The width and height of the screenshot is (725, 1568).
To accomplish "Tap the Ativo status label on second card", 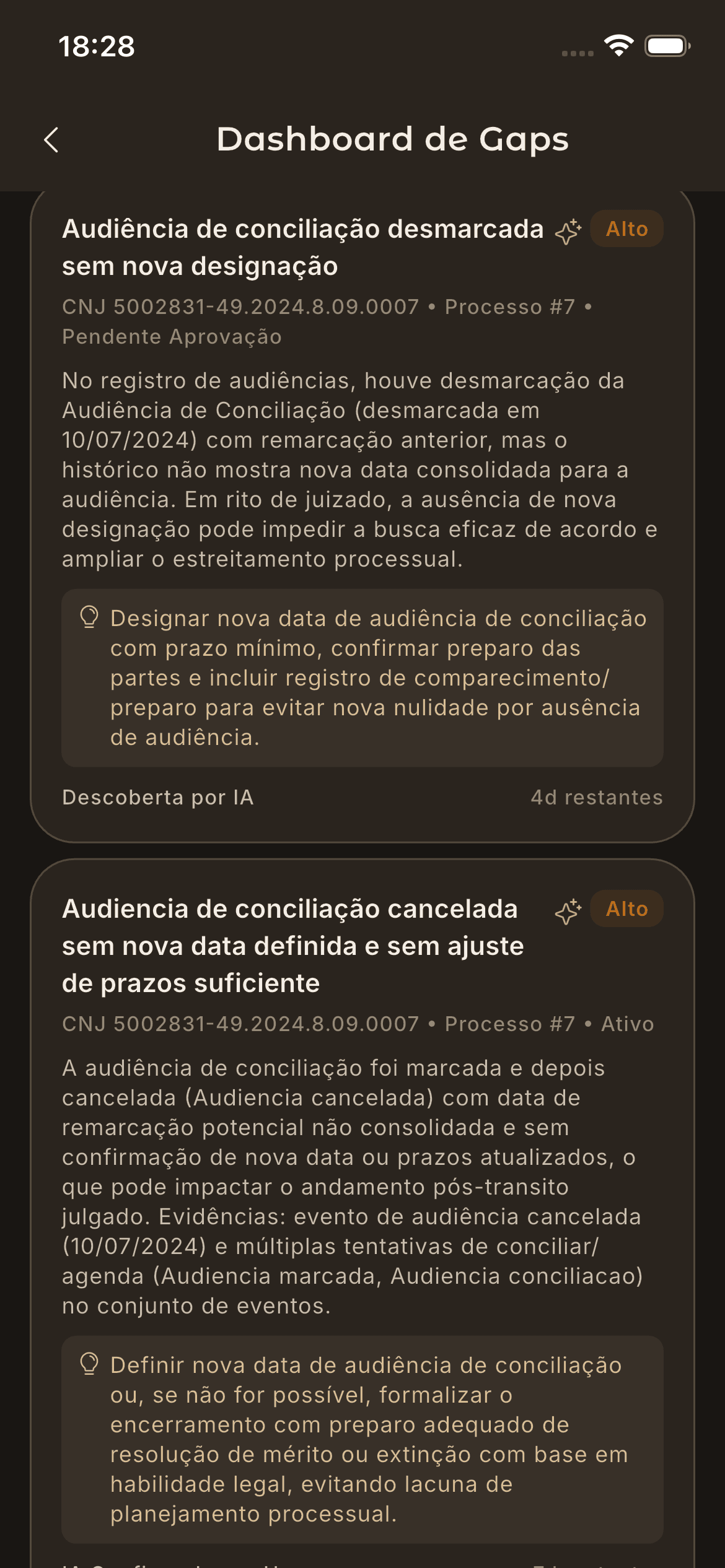I will pyautogui.click(x=627, y=1024).
